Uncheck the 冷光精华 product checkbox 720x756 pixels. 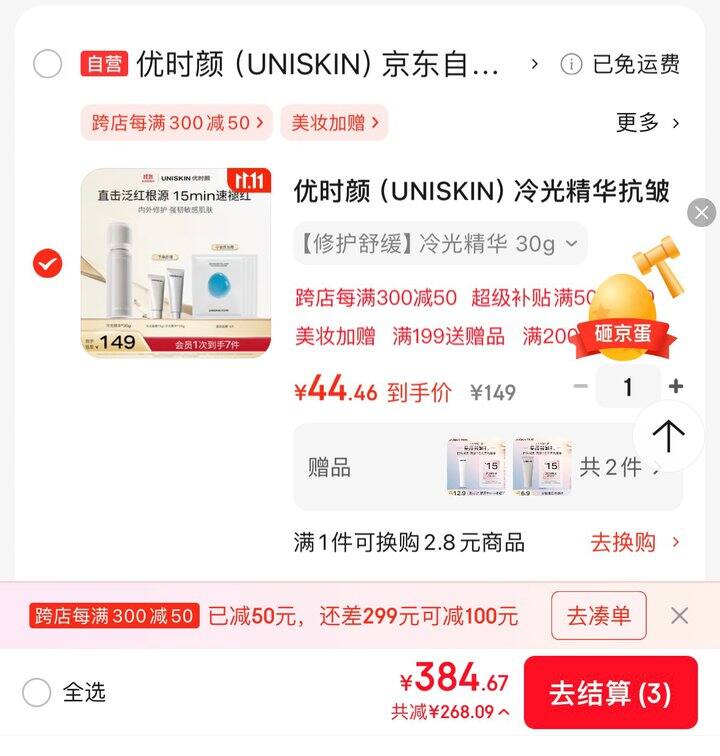47,264
